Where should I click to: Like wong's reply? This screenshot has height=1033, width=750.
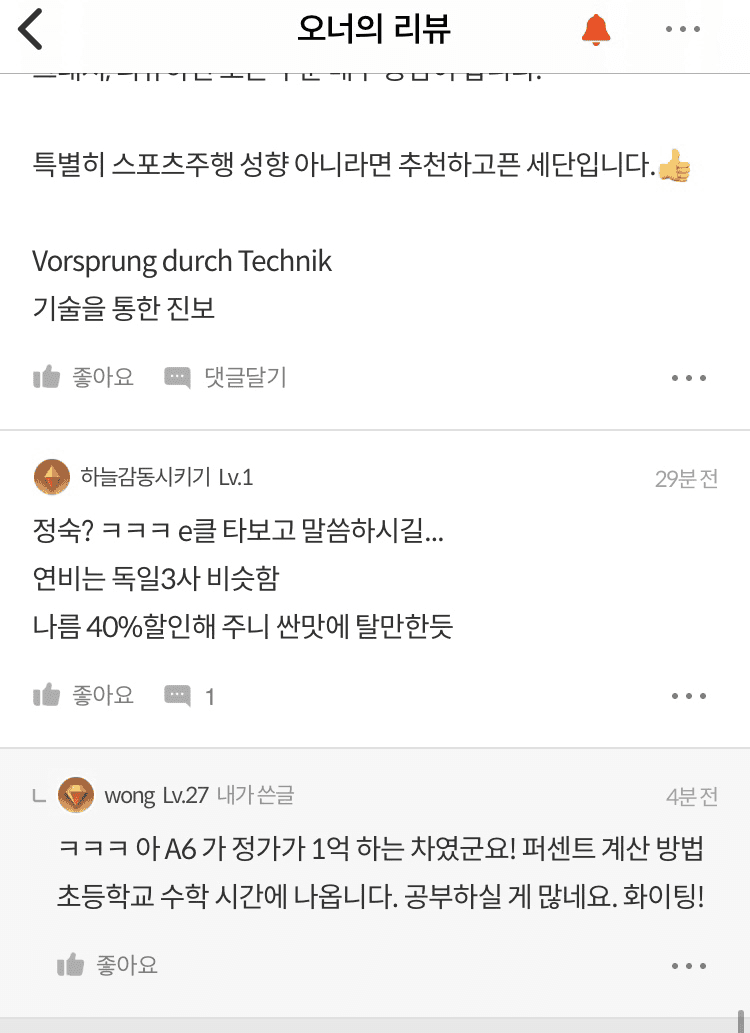(x=123, y=965)
